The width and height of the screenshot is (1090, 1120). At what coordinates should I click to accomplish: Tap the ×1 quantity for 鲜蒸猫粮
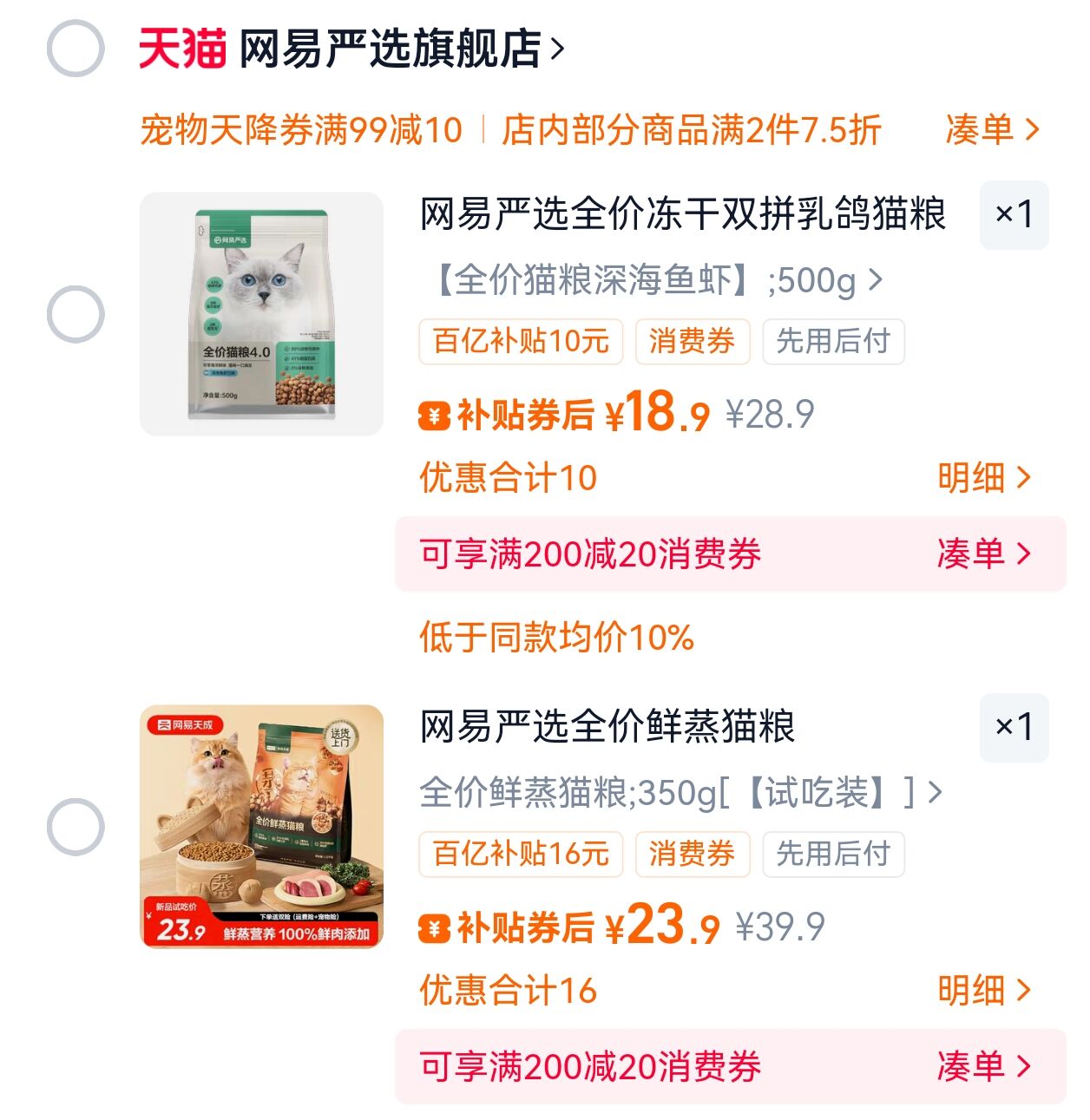pos(1014,726)
